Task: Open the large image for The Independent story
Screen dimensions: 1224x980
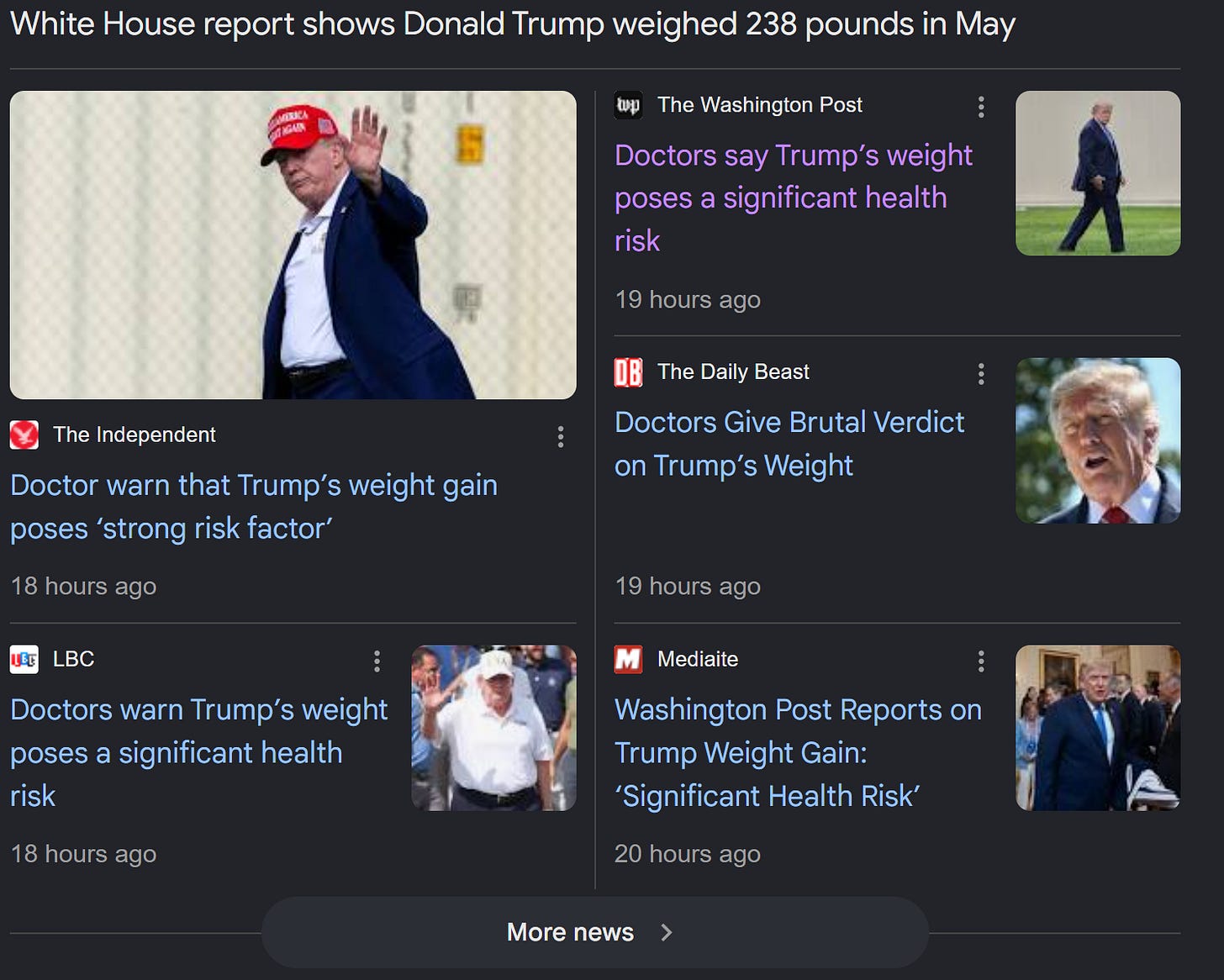Action: point(293,245)
